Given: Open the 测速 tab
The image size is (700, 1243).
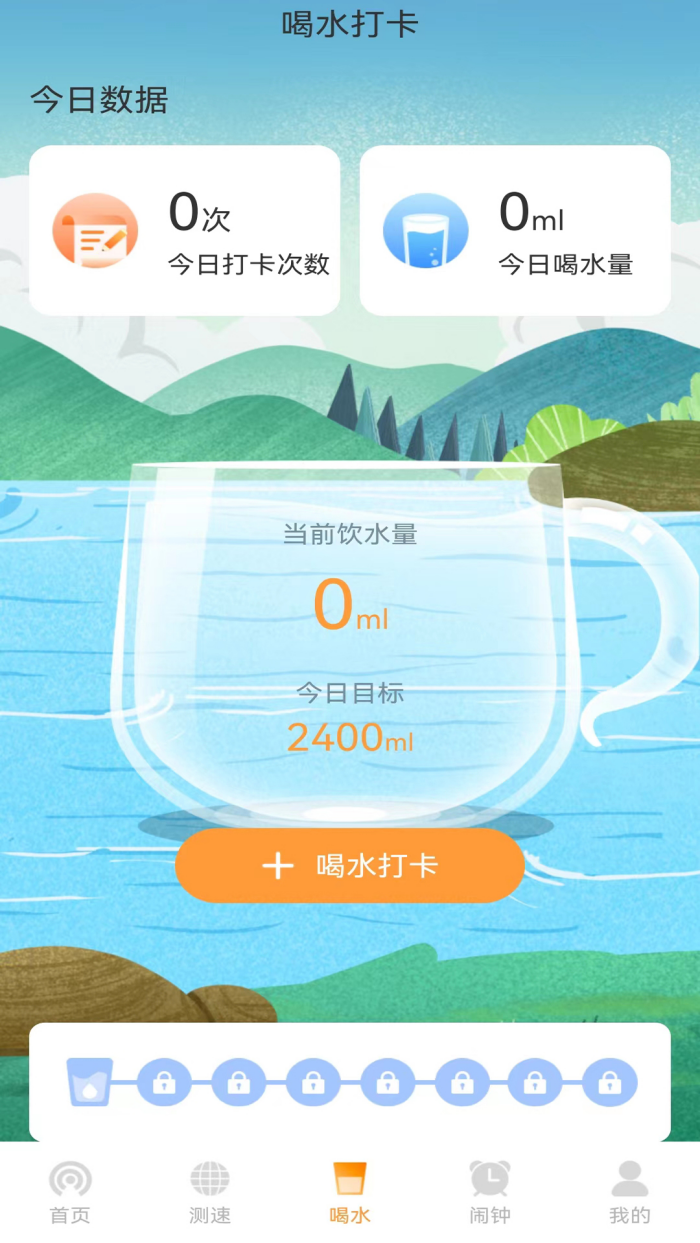Looking at the screenshot, I should [x=210, y=1192].
